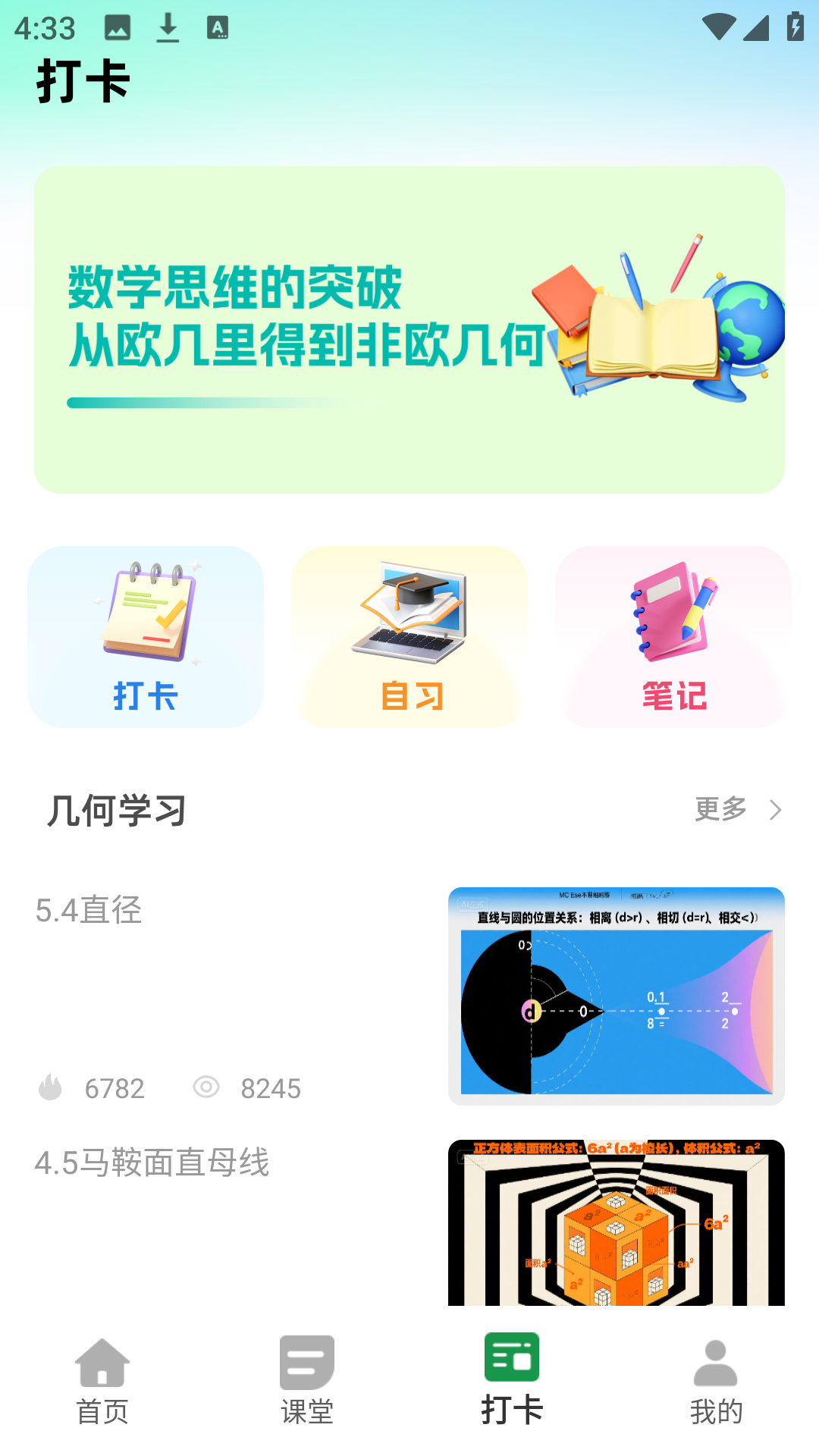
Task: Tap the math thinking course banner
Action: click(409, 328)
